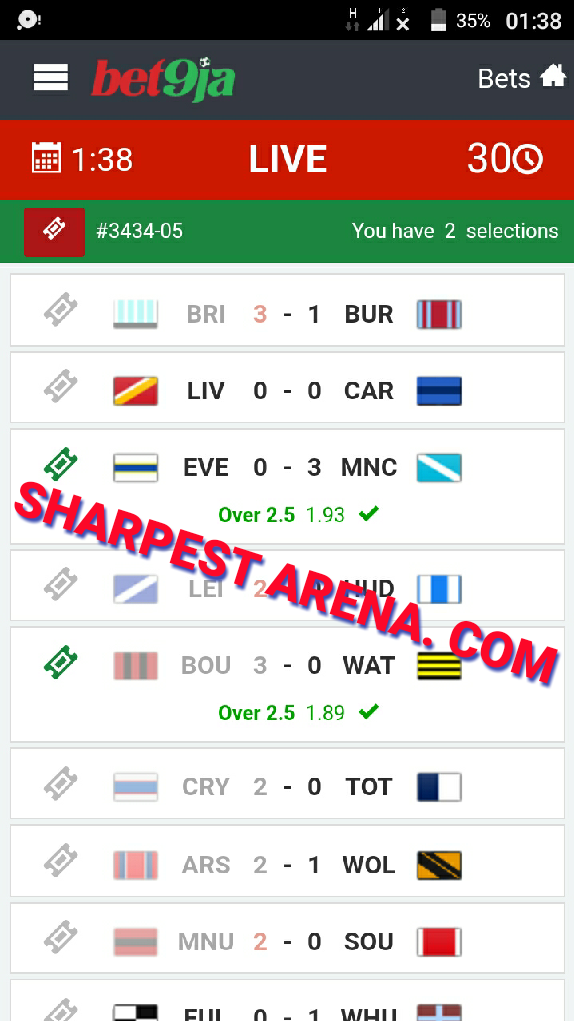Open the calendar schedule icon
574x1021 pixels.
[46, 158]
